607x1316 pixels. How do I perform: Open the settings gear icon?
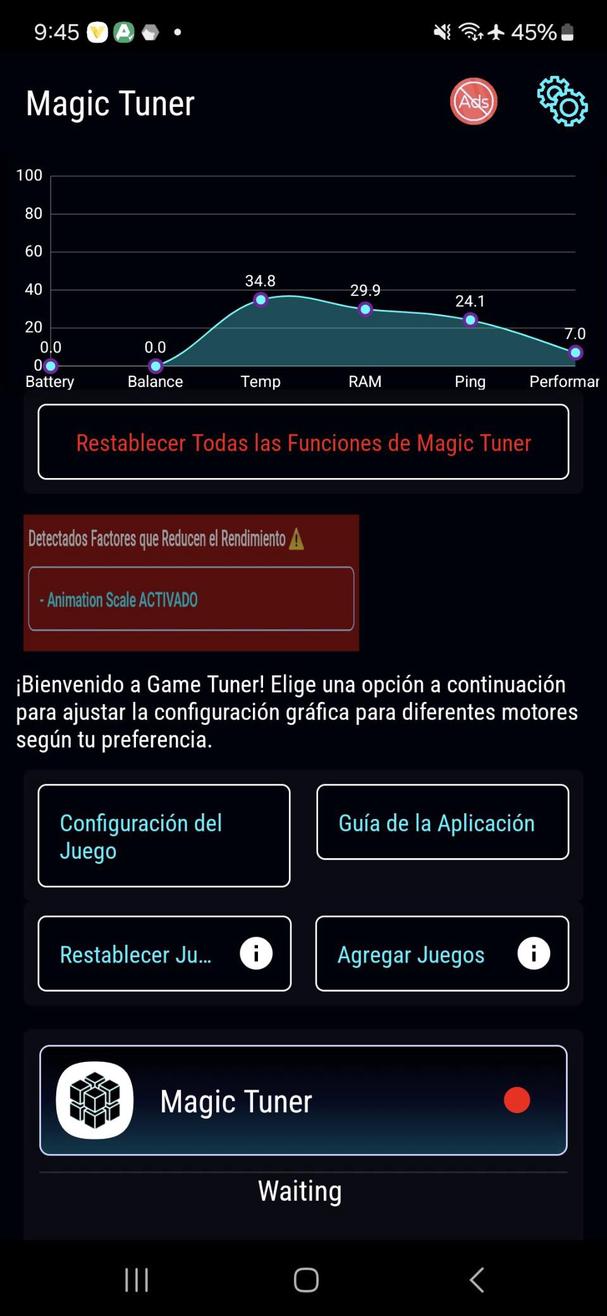point(562,102)
